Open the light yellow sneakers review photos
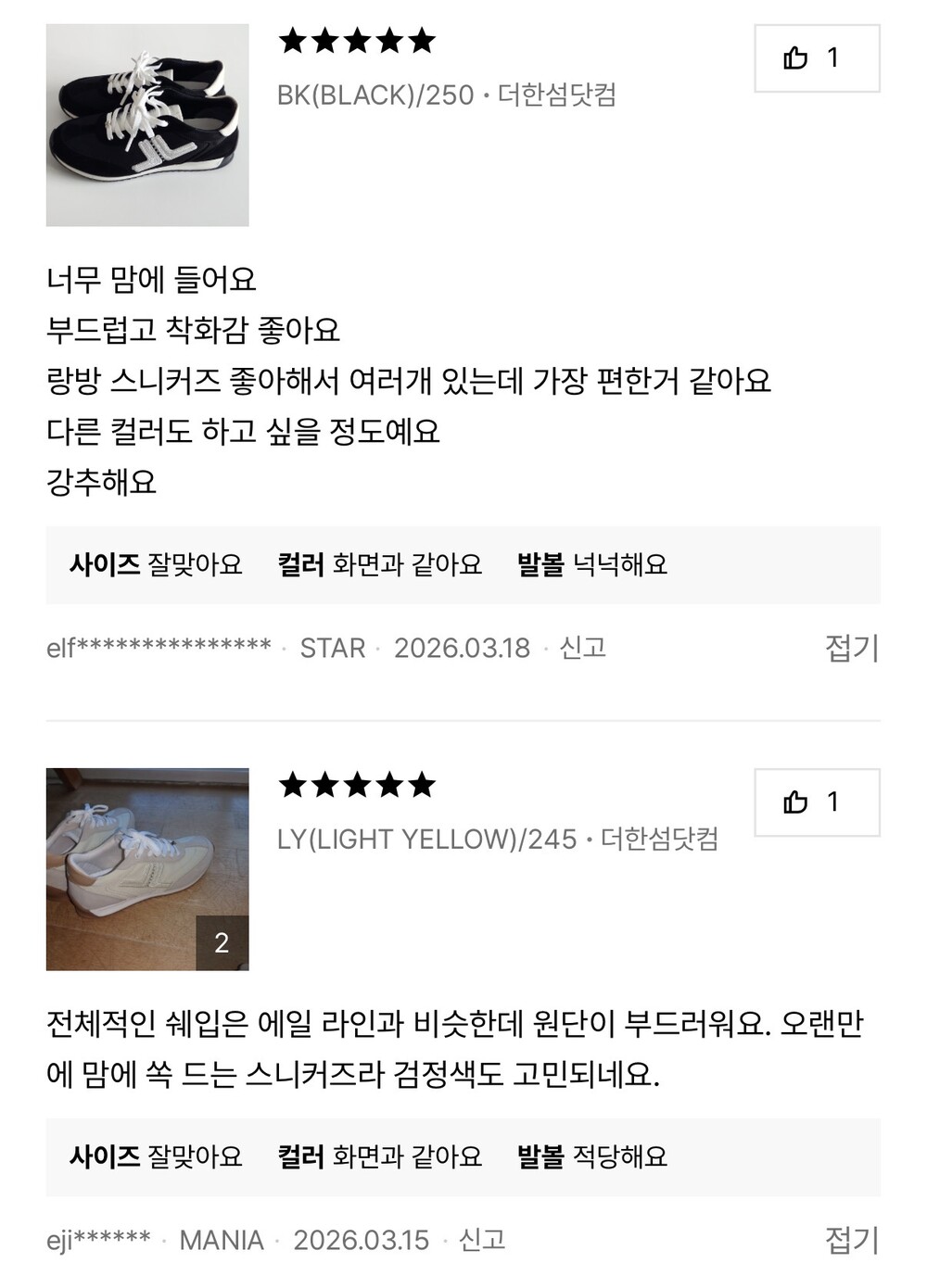Image resolution: width=927 pixels, height=1288 pixels. point(147,869)
